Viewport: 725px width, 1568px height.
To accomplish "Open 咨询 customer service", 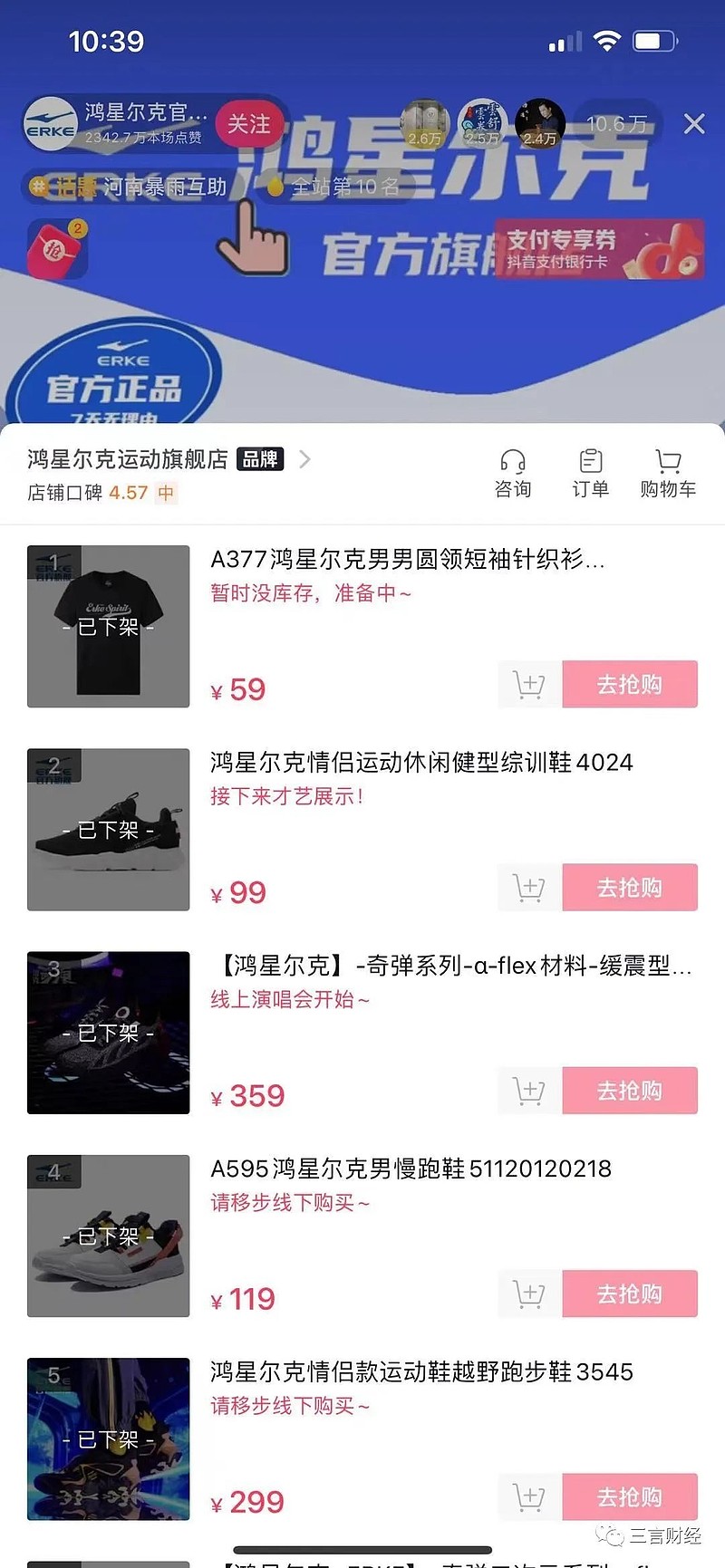I will pyautogui.click(x=513, y=473).
